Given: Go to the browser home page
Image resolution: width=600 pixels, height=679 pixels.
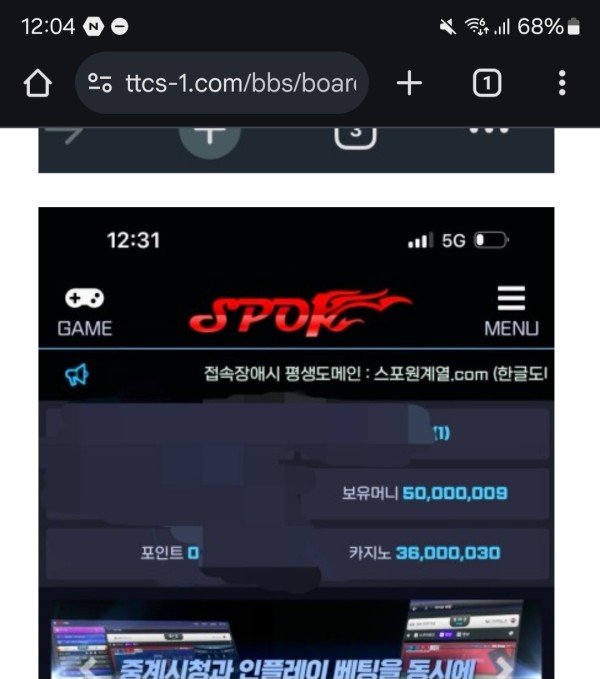Looking at the screenshot, I should 37,84.
